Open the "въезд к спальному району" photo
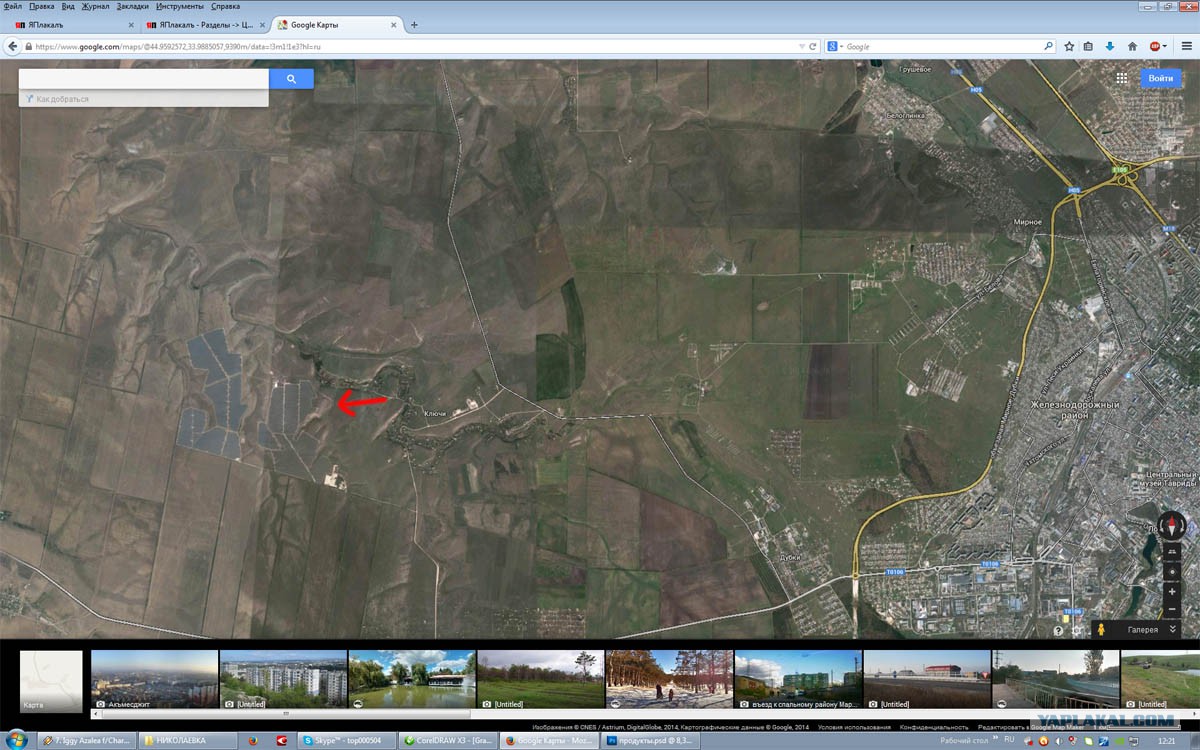 pyautogui.click(x=798, y=680)
